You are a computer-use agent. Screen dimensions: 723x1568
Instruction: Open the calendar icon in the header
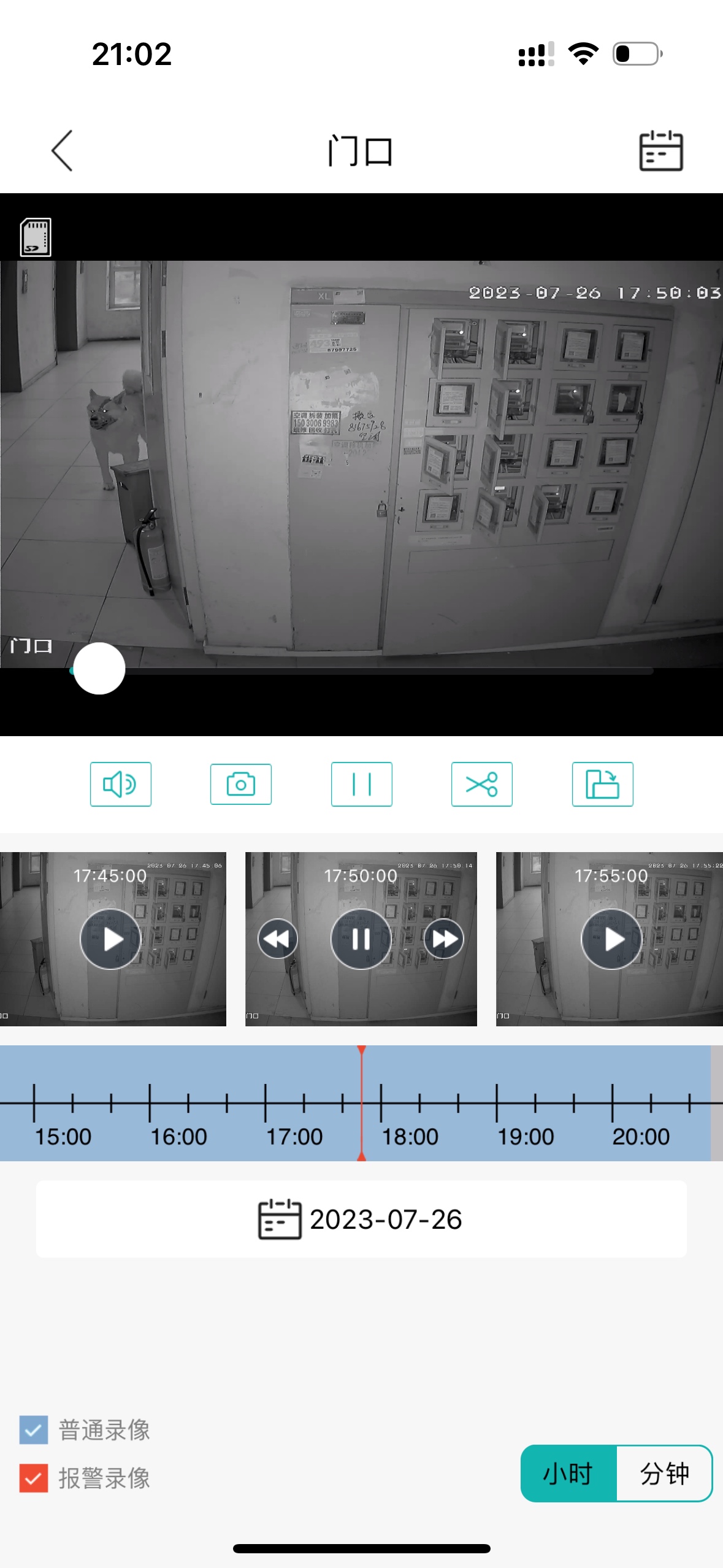tap(660, 150)
